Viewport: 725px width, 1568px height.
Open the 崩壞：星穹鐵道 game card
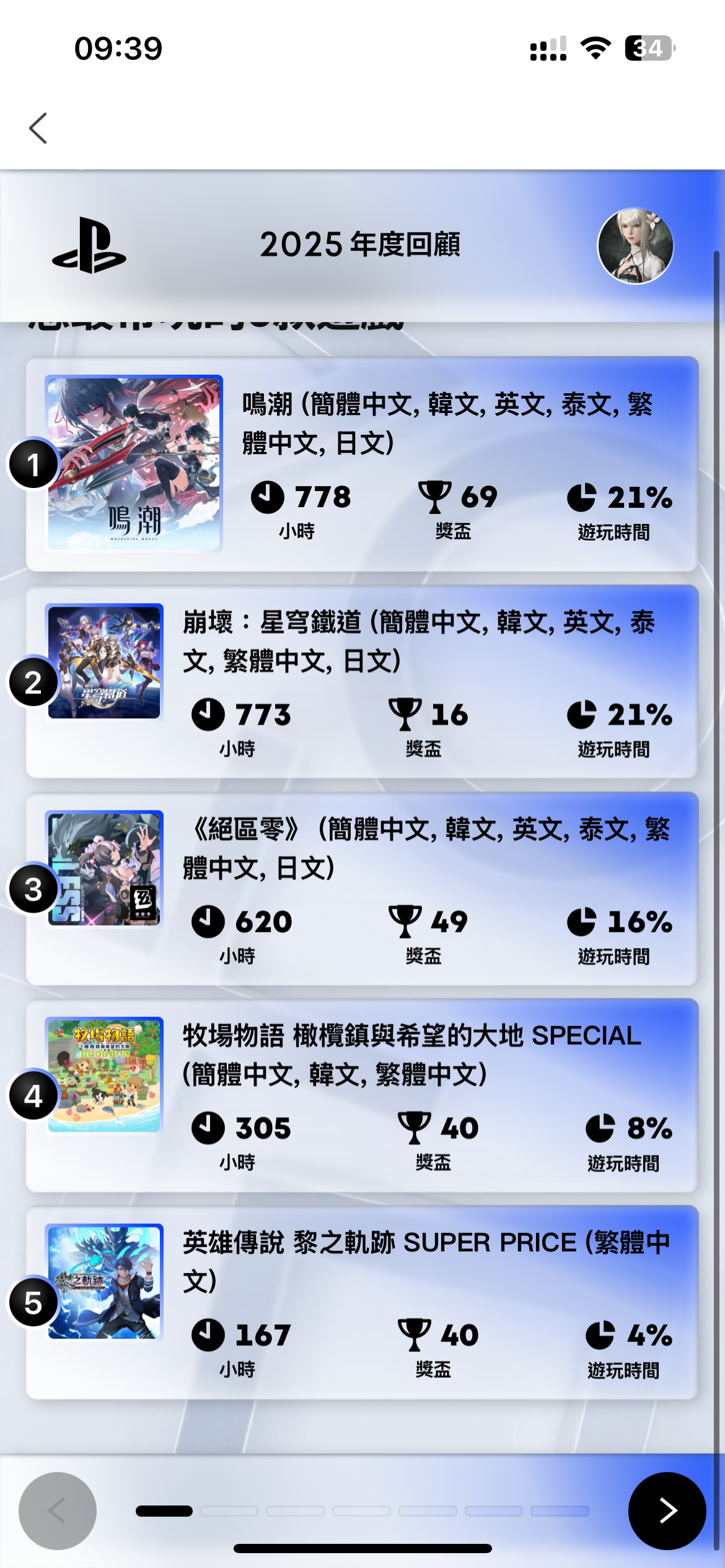pos(362,681)
